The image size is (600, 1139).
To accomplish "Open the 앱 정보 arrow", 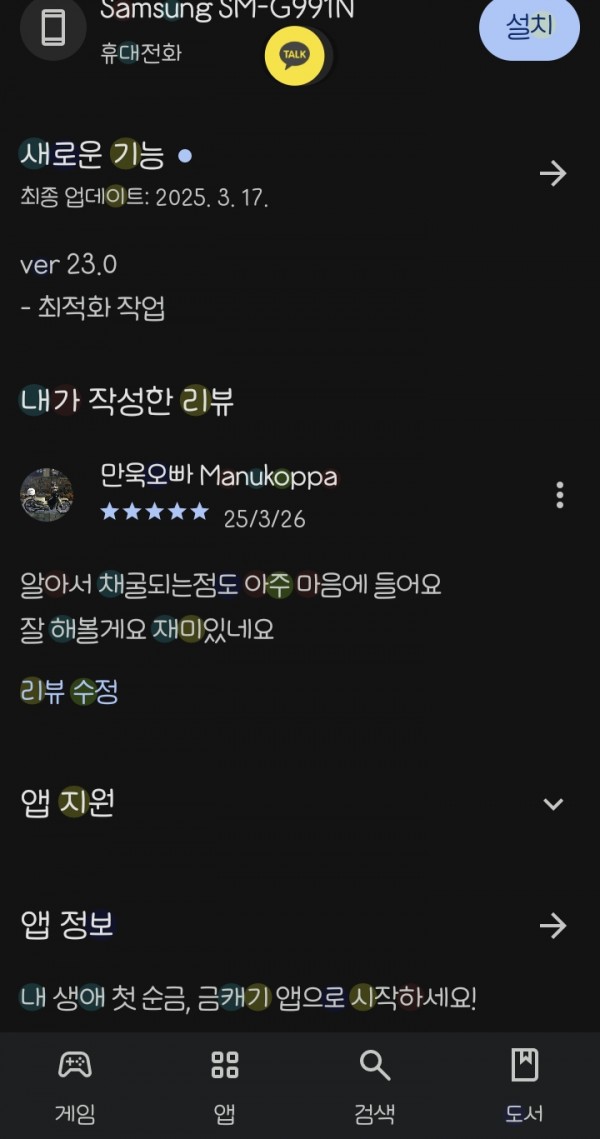I will (553, 925).
